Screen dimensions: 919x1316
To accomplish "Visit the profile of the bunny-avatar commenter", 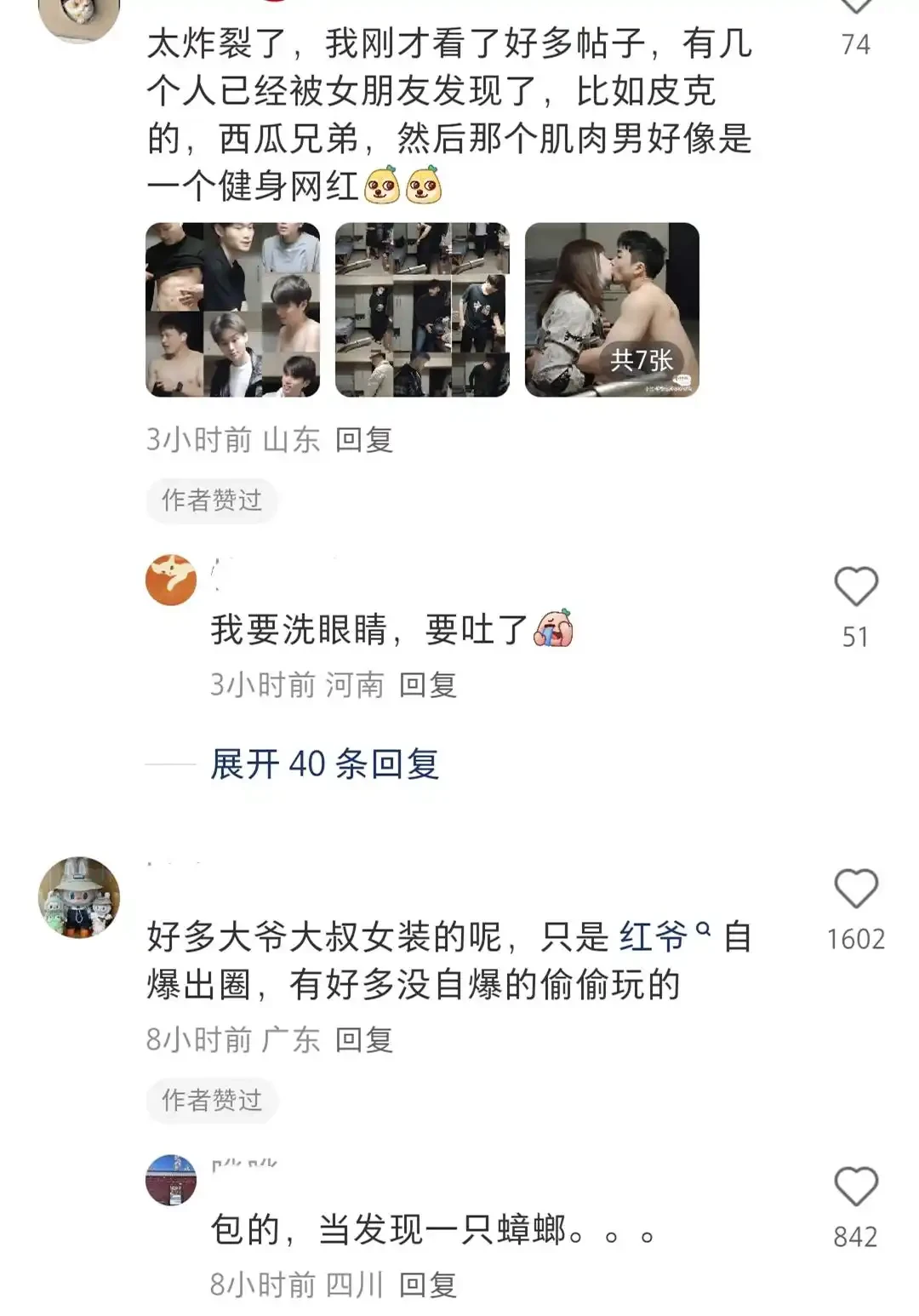I will point(79,897).
